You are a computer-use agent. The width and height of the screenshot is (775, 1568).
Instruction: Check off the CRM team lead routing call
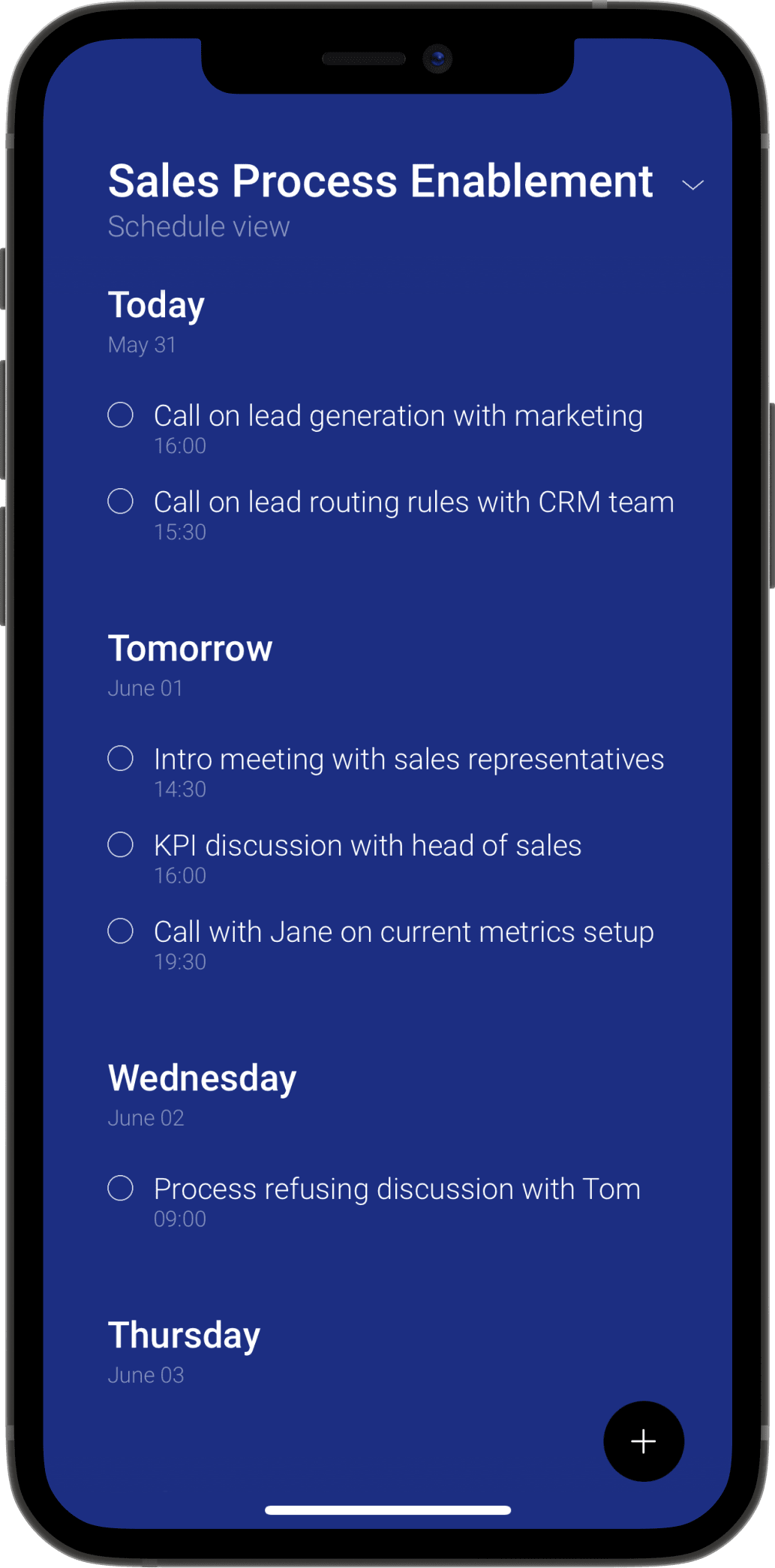point(120,501)
